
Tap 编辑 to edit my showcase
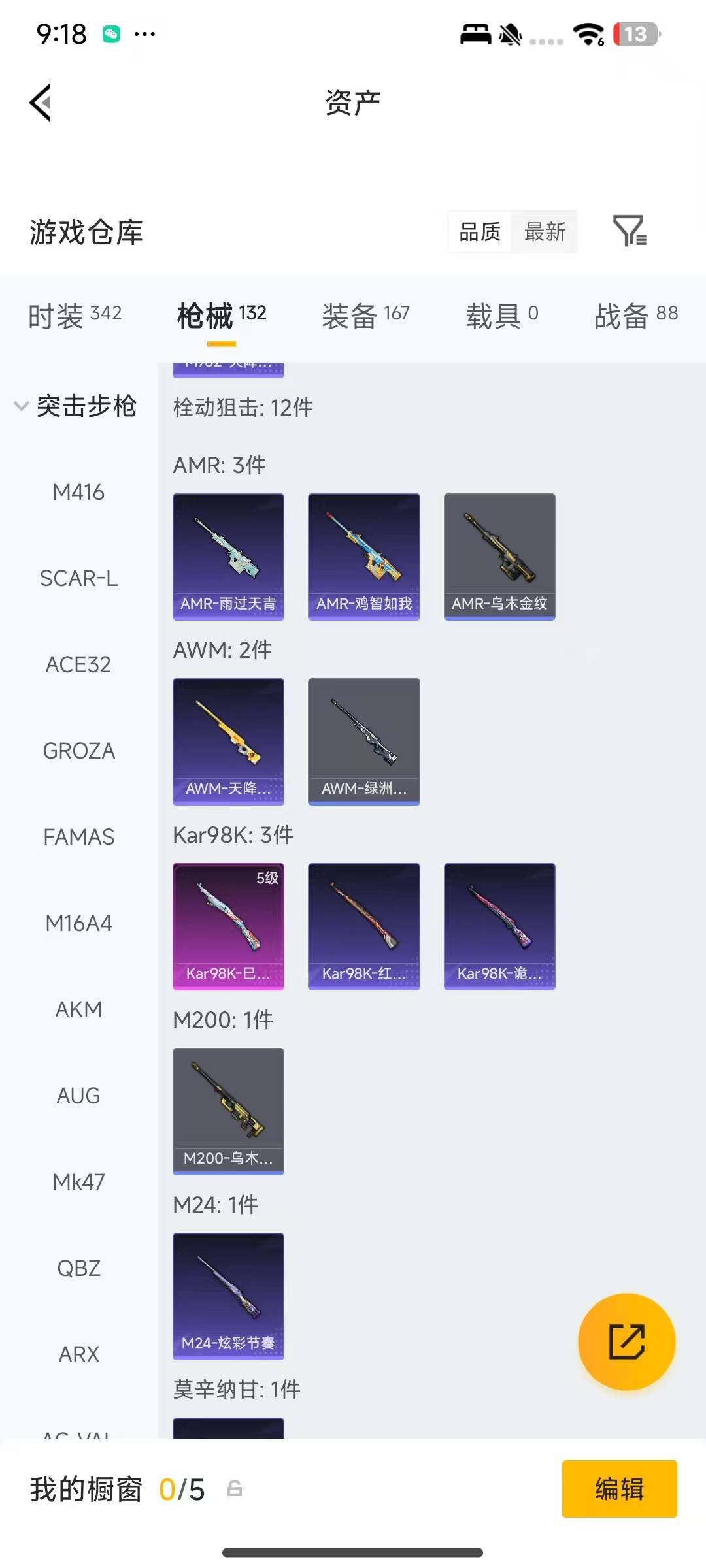[x=619, y=1489]
